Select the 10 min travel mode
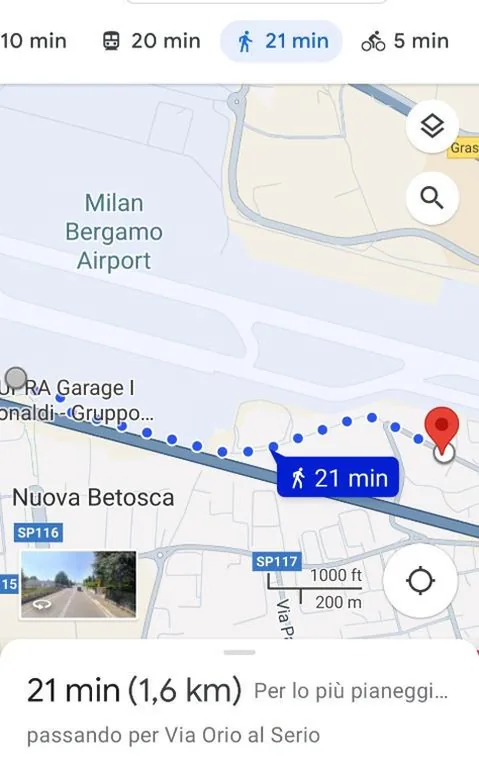This screenshot has width=479, height=768. click(x=33, y=41)
